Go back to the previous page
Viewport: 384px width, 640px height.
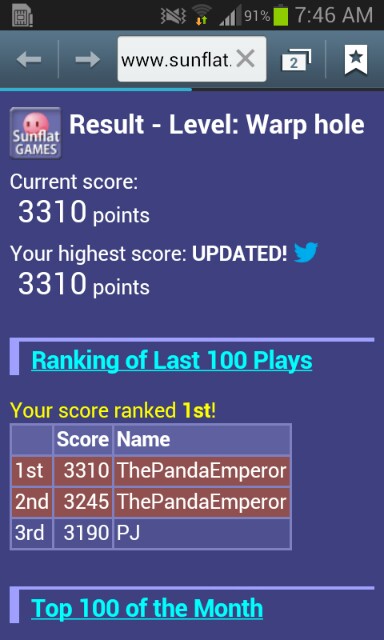coord(29,60)
